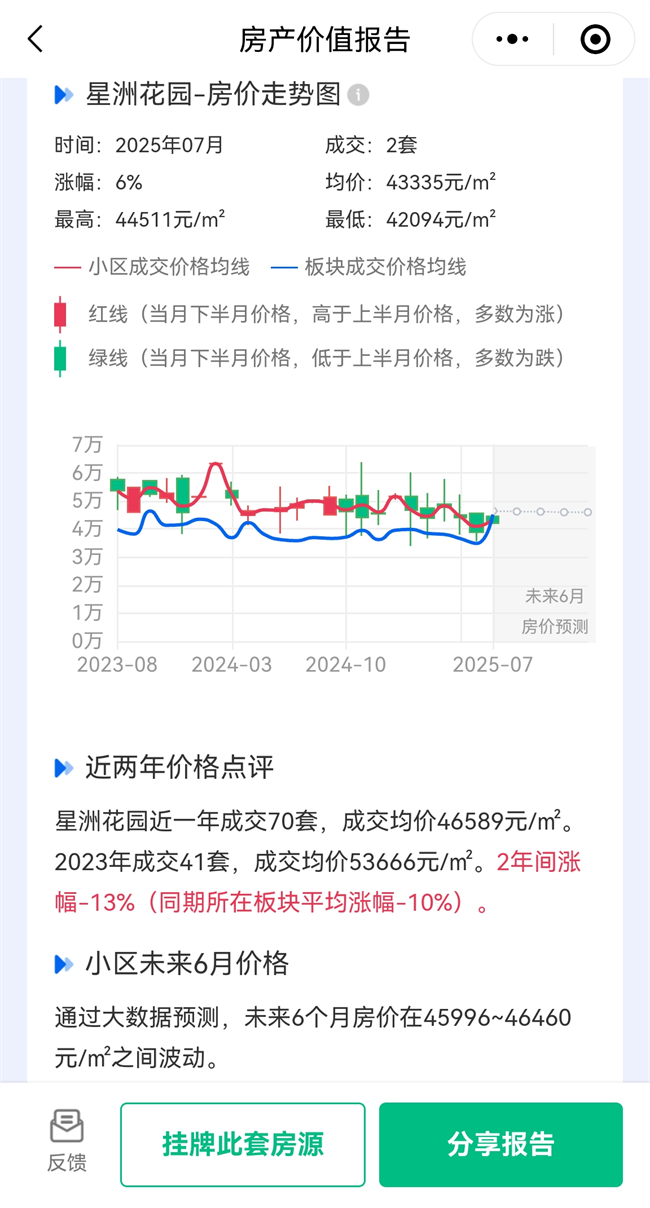Share the report via 分享报告
This screenshot has width=650, height=1208.
501,1145
